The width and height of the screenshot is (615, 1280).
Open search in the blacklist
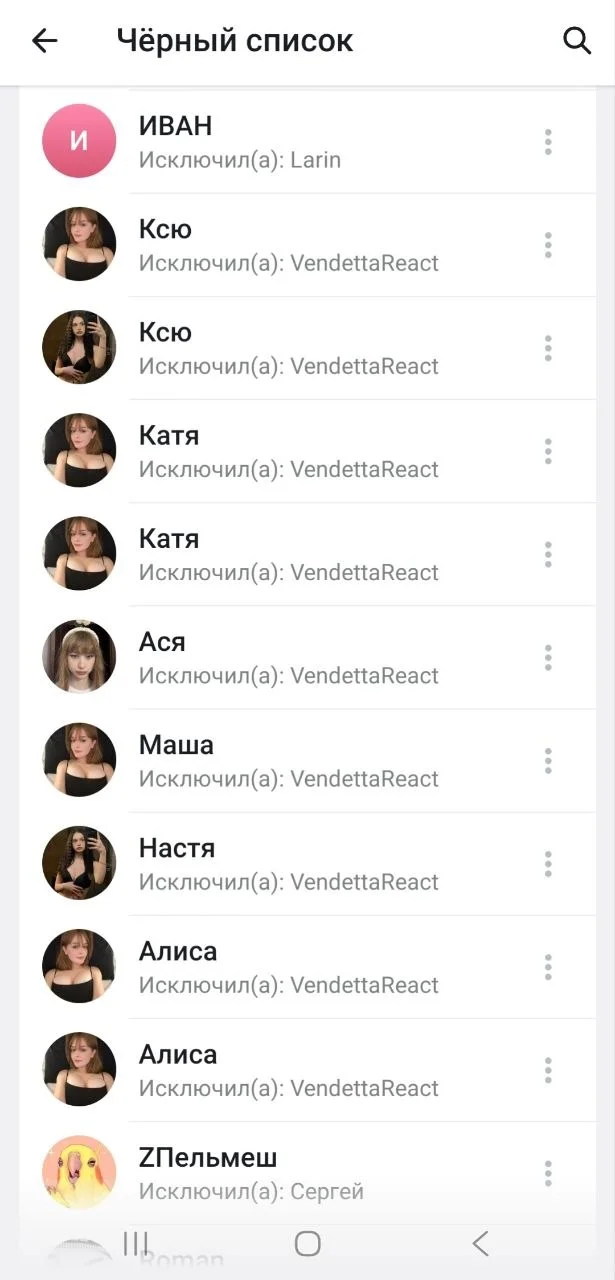tap(577, 41)
